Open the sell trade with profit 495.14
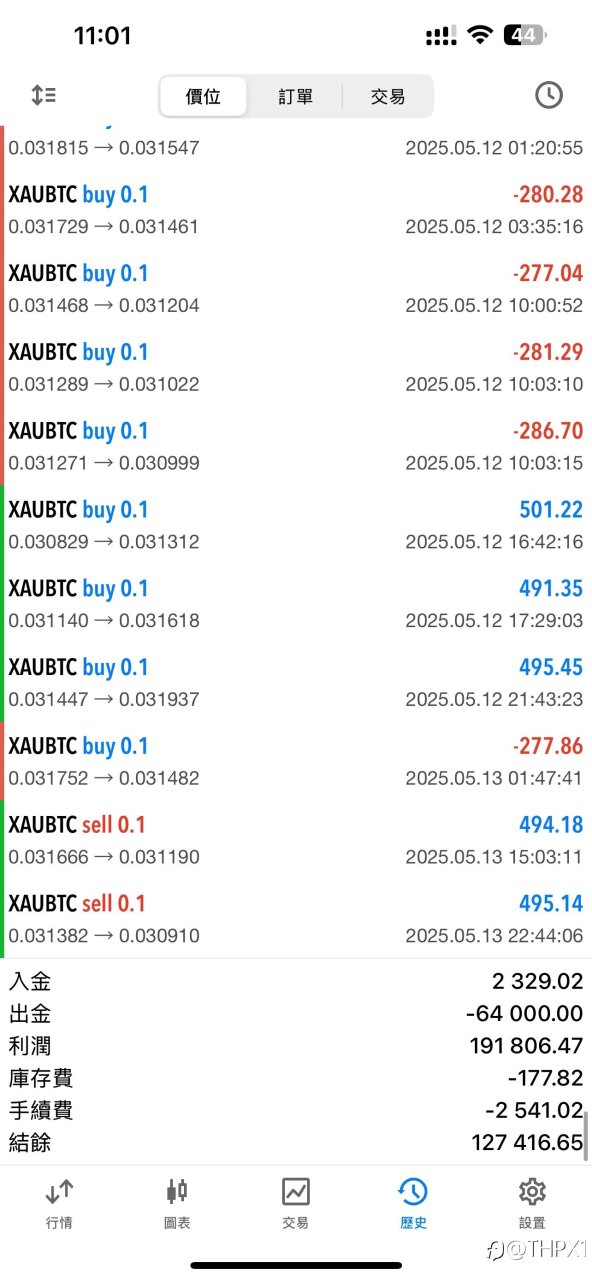Image resolution: width=592 pixels, height=1280 pixels. pos(296,919)
